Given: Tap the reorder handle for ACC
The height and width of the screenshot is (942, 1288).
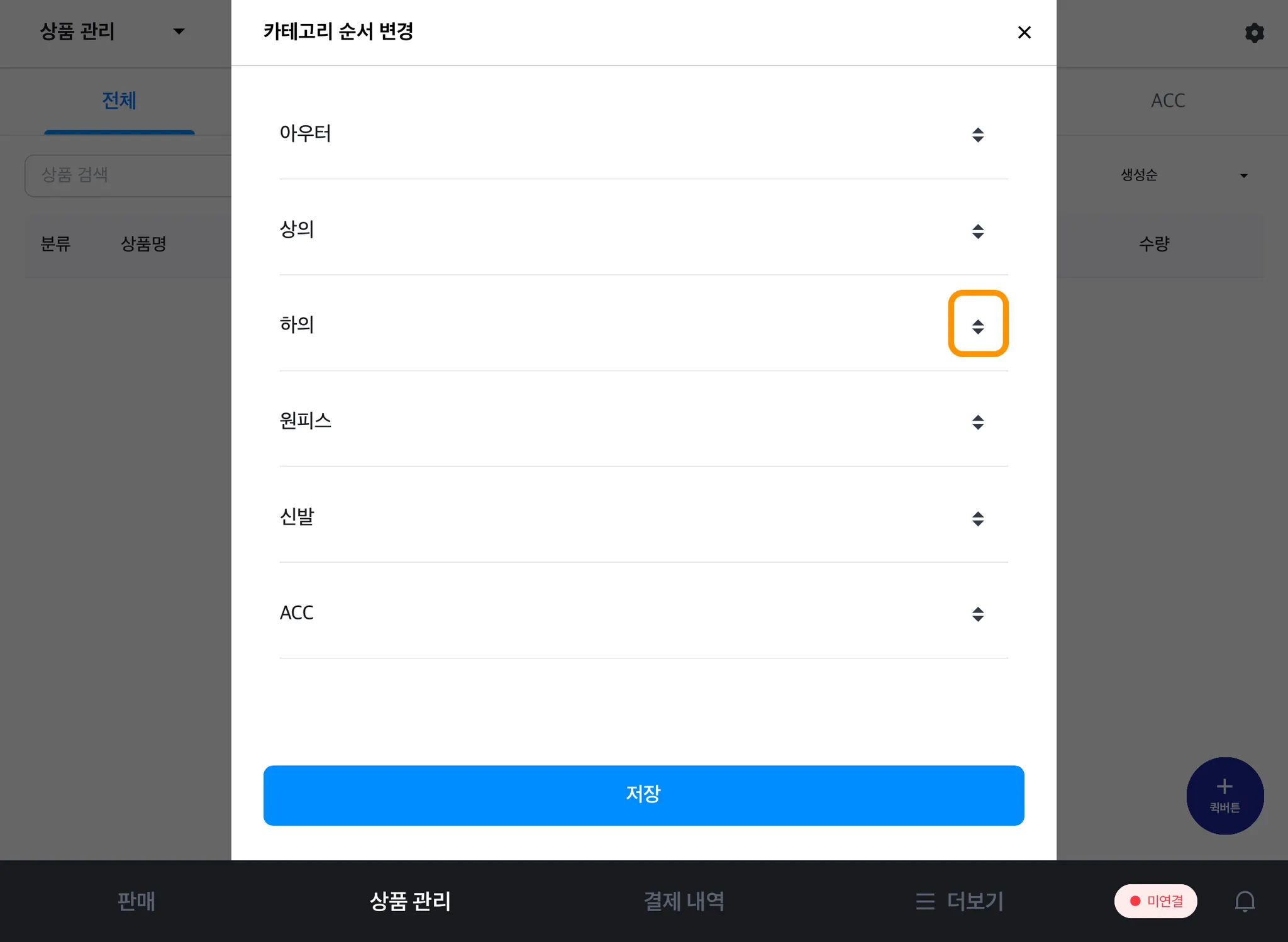Looking at the screenshot, I should tap(977, 614).
